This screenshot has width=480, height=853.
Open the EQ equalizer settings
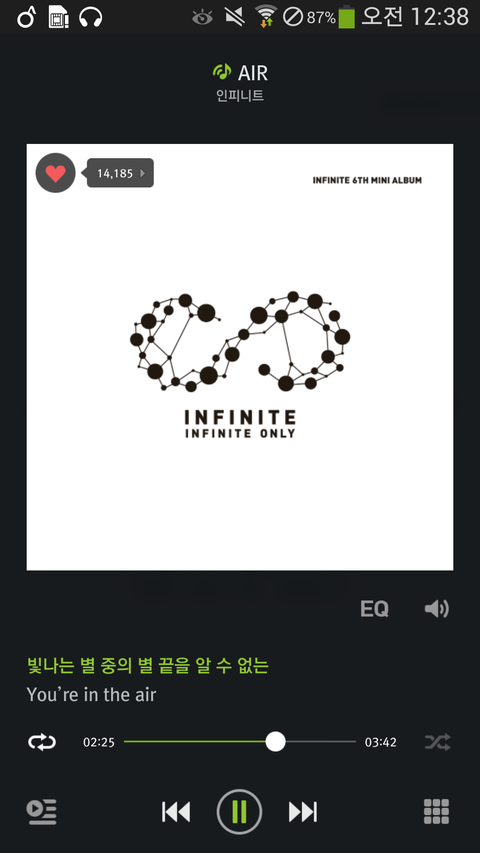tap(374, 608)
